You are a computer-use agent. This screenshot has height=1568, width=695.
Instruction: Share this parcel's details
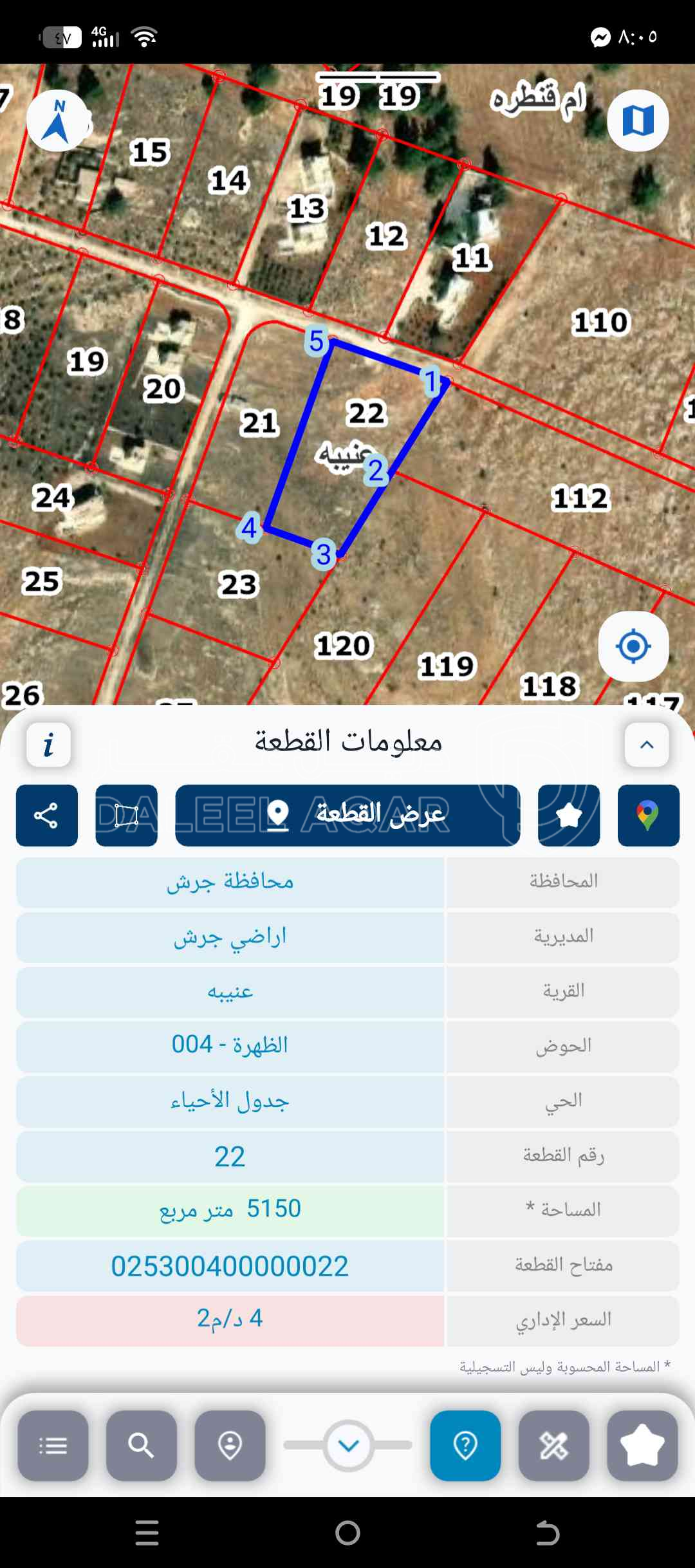[x=47, y=815]
